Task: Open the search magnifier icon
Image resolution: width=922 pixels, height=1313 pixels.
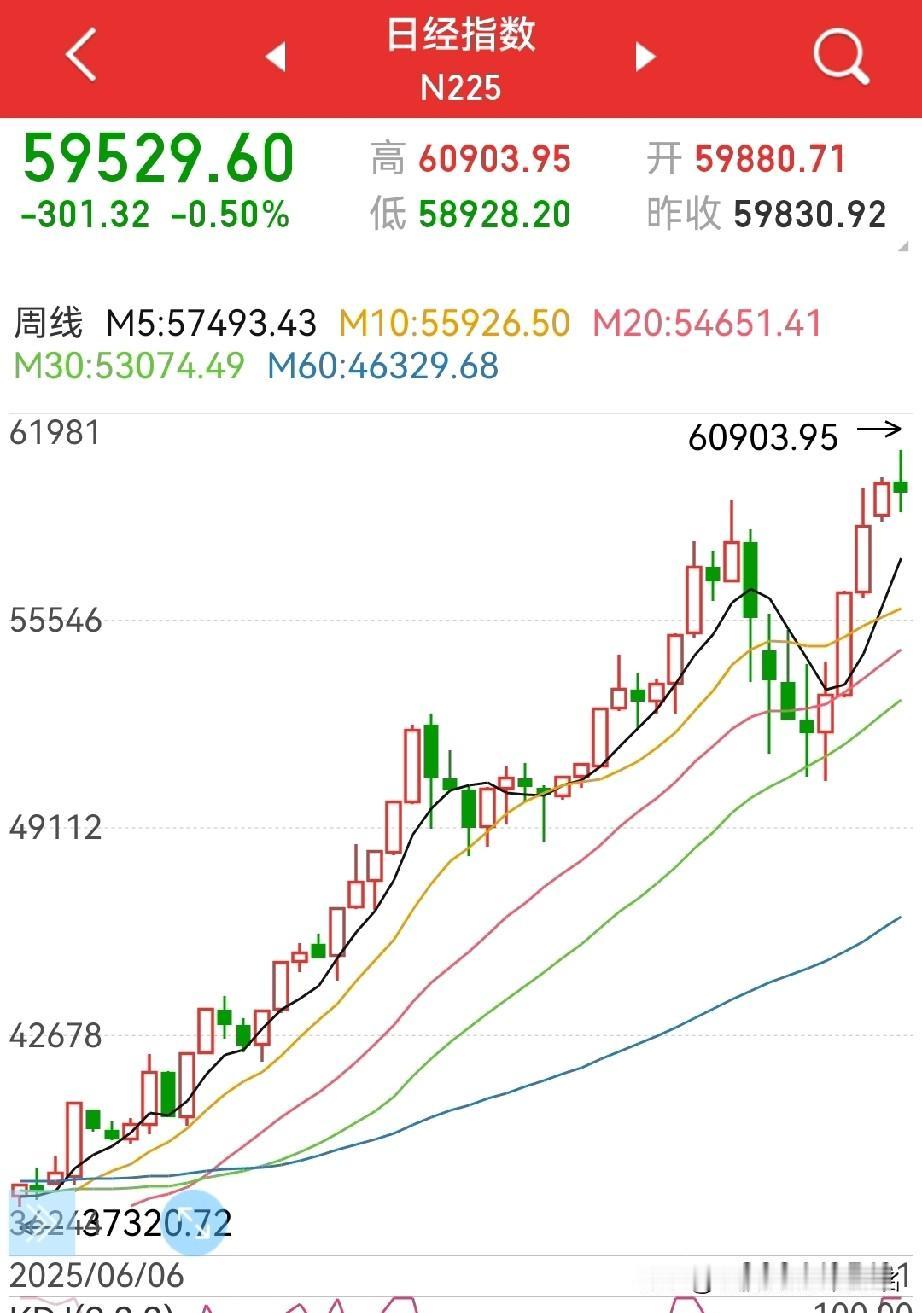Action: (x=840, y=56)
